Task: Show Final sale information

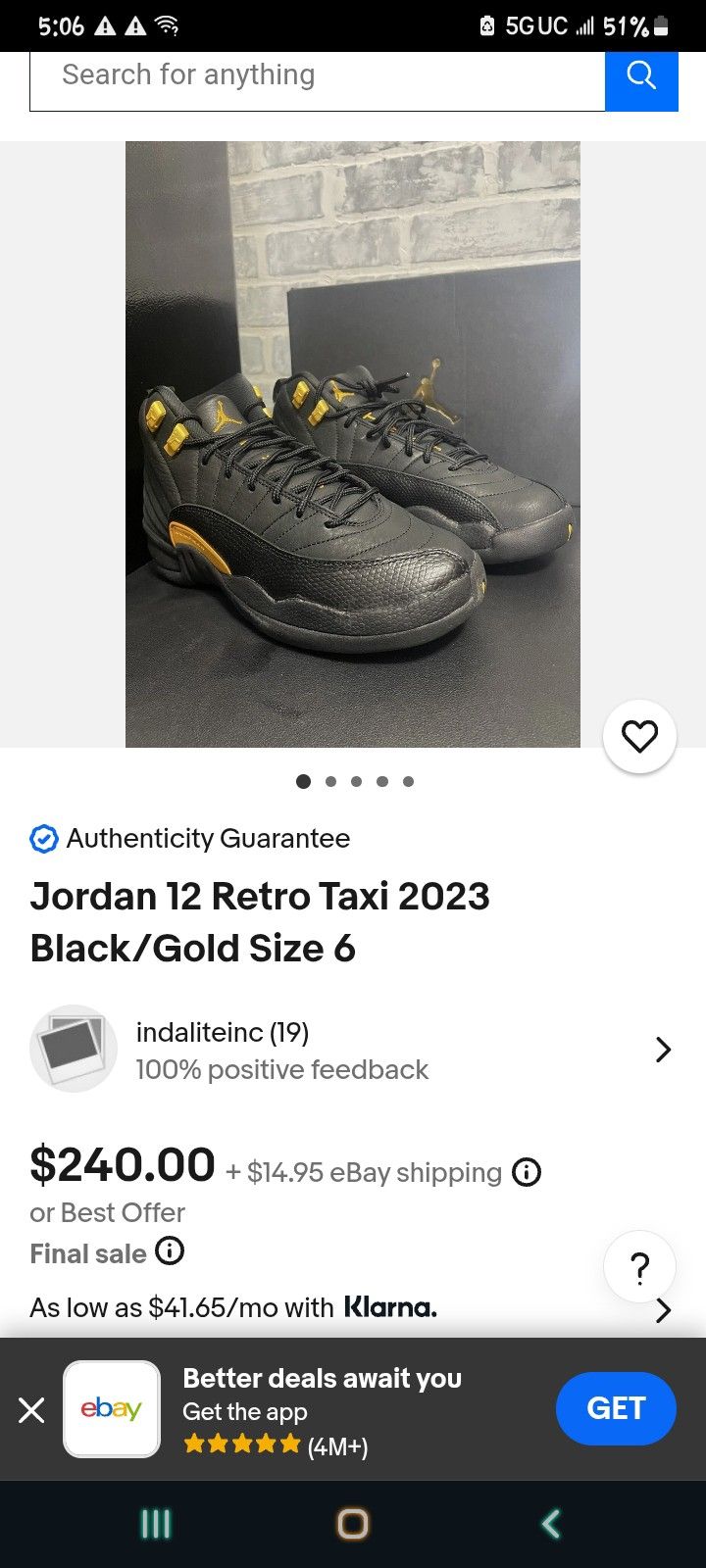Action: [171, 1250]
